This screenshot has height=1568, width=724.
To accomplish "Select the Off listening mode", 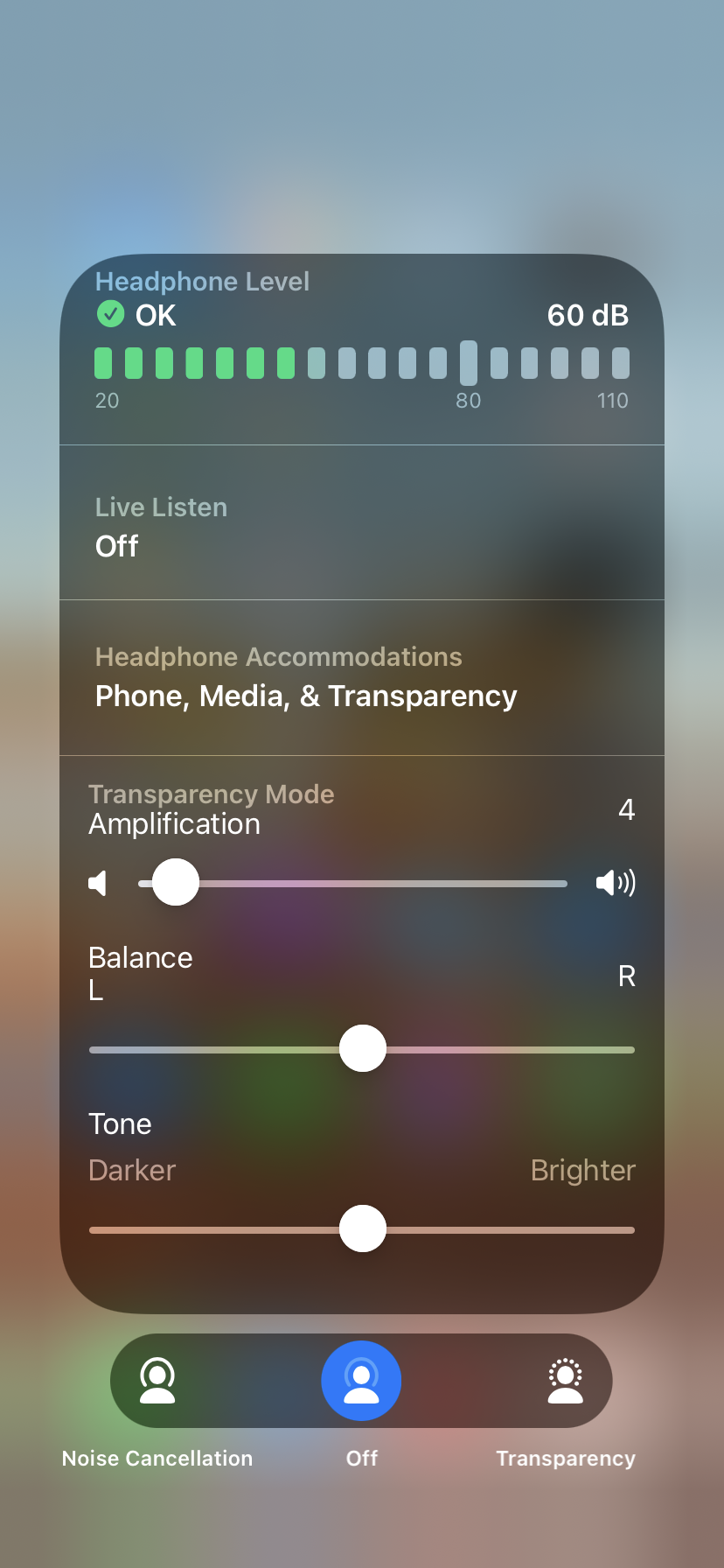I will pos(361,1381).
